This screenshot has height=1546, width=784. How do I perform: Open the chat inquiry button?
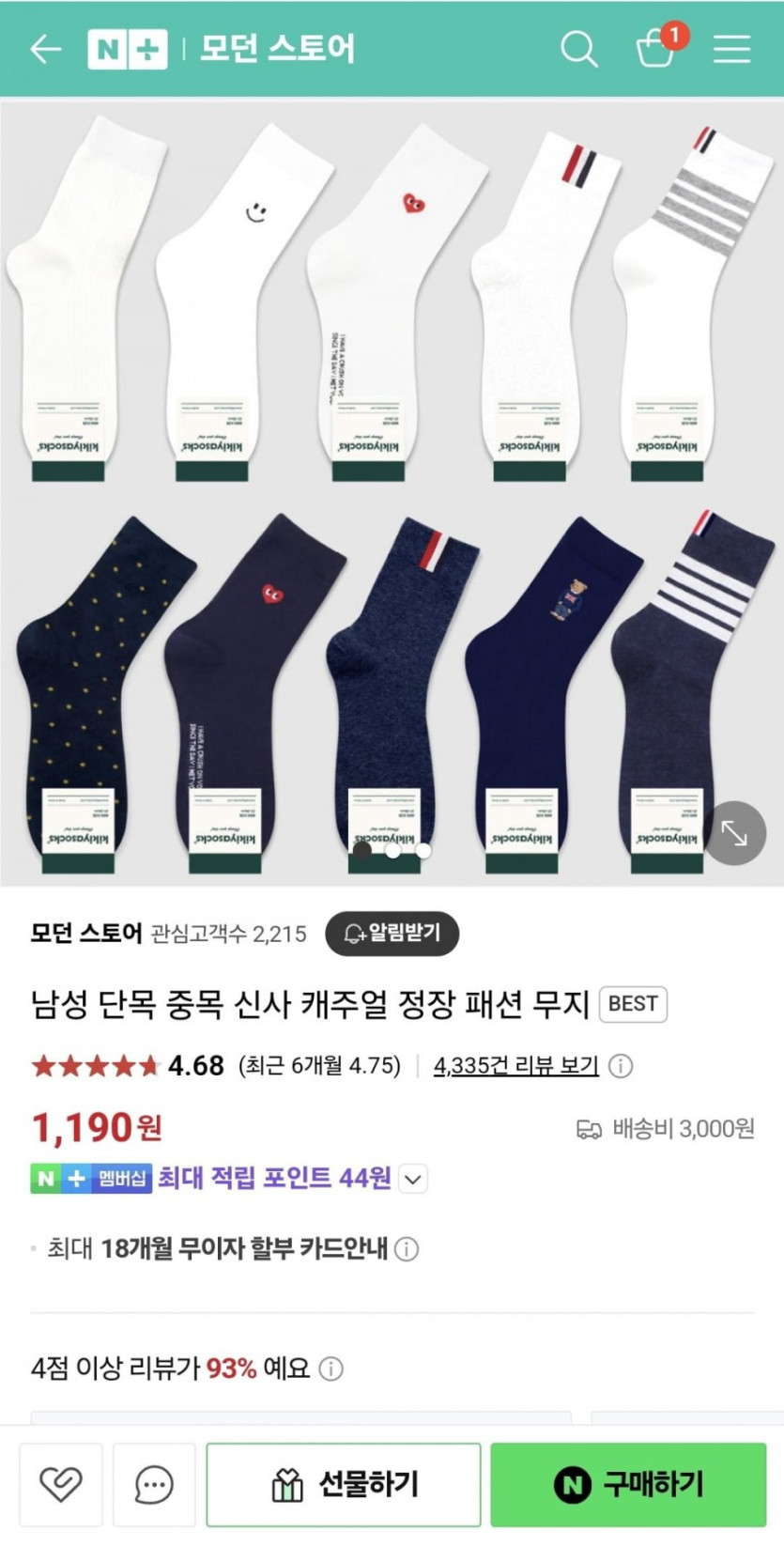click(x=154, y=1484)
